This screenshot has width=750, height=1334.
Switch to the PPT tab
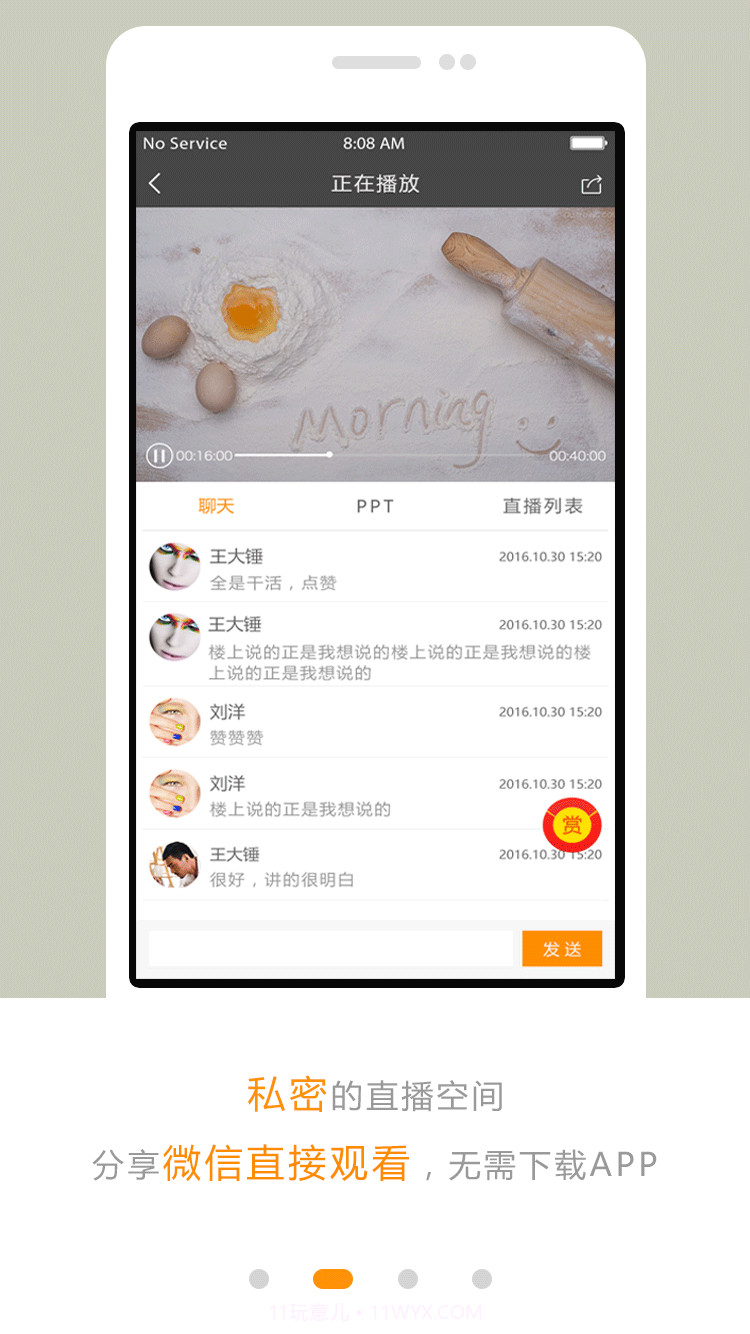click(x=374, y=506)
